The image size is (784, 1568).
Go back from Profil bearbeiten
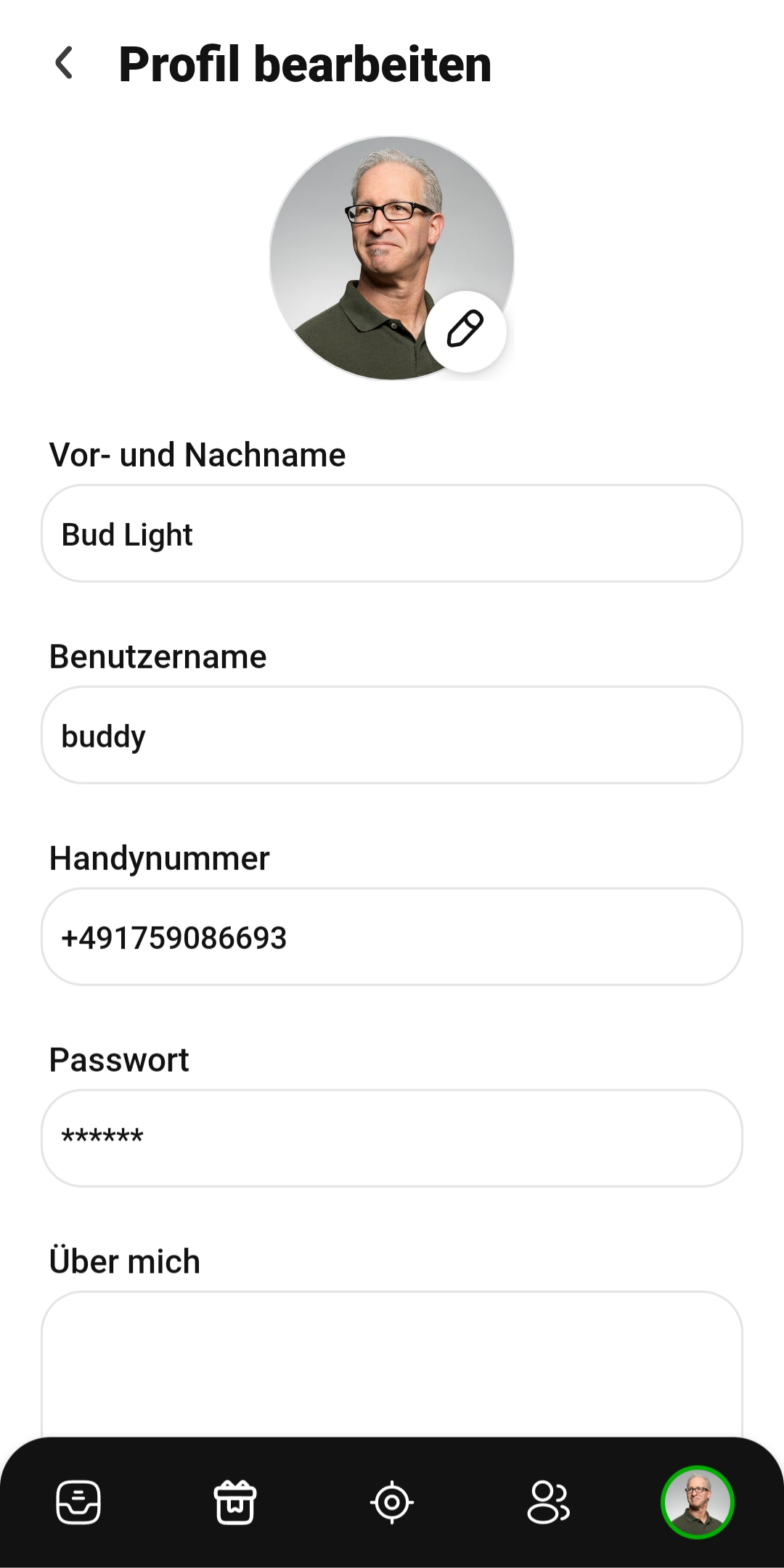[x=64, y=63]
